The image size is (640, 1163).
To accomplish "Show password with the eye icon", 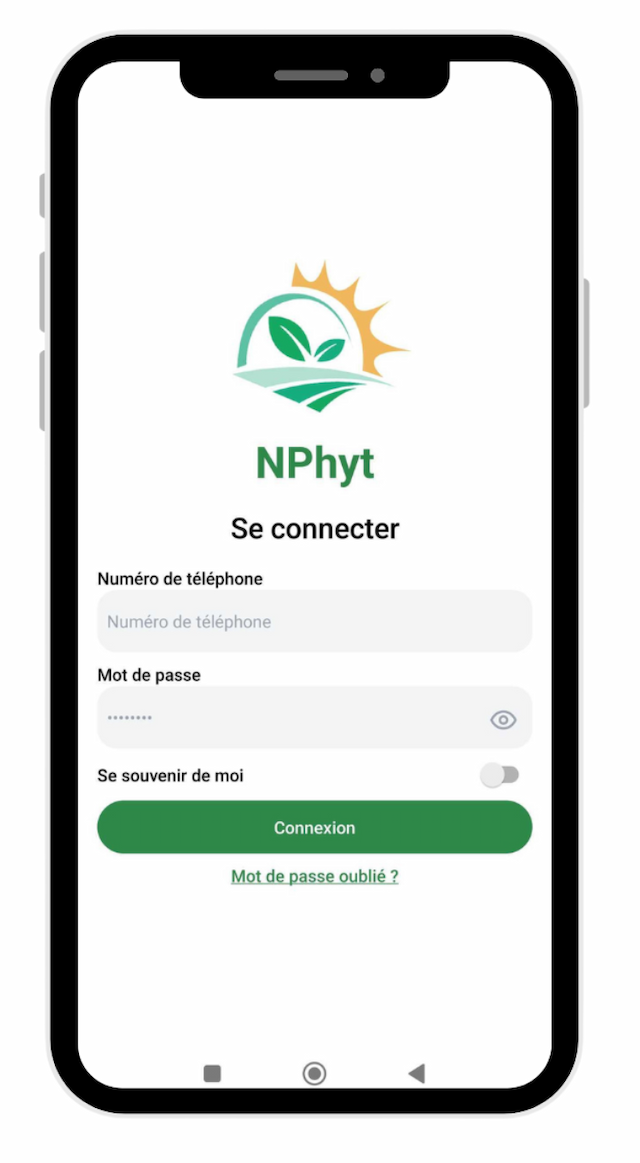I will pyautogui.click(x=503, y=719).
